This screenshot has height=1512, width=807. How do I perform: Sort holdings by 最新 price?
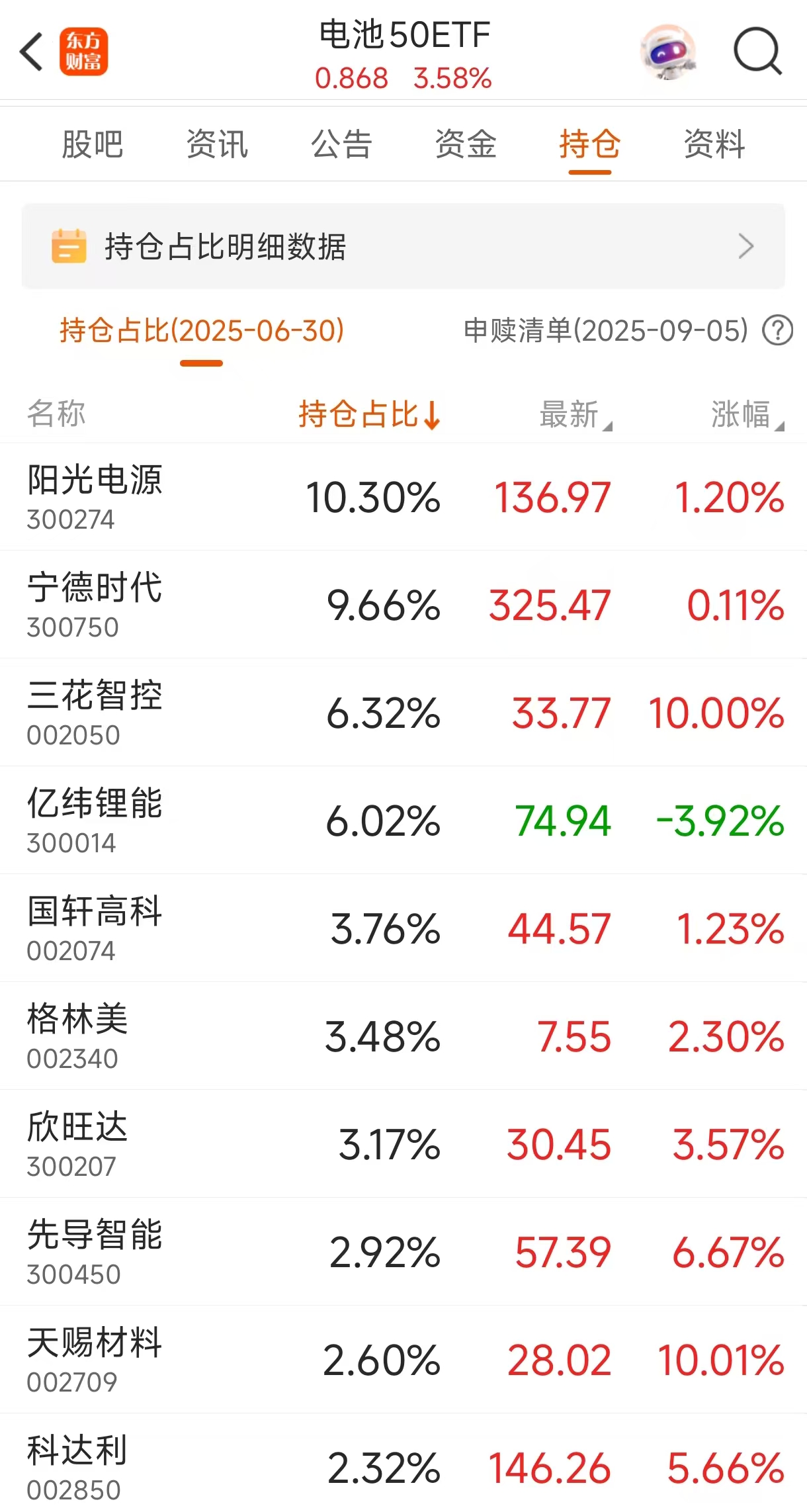[x=574, y=415]
